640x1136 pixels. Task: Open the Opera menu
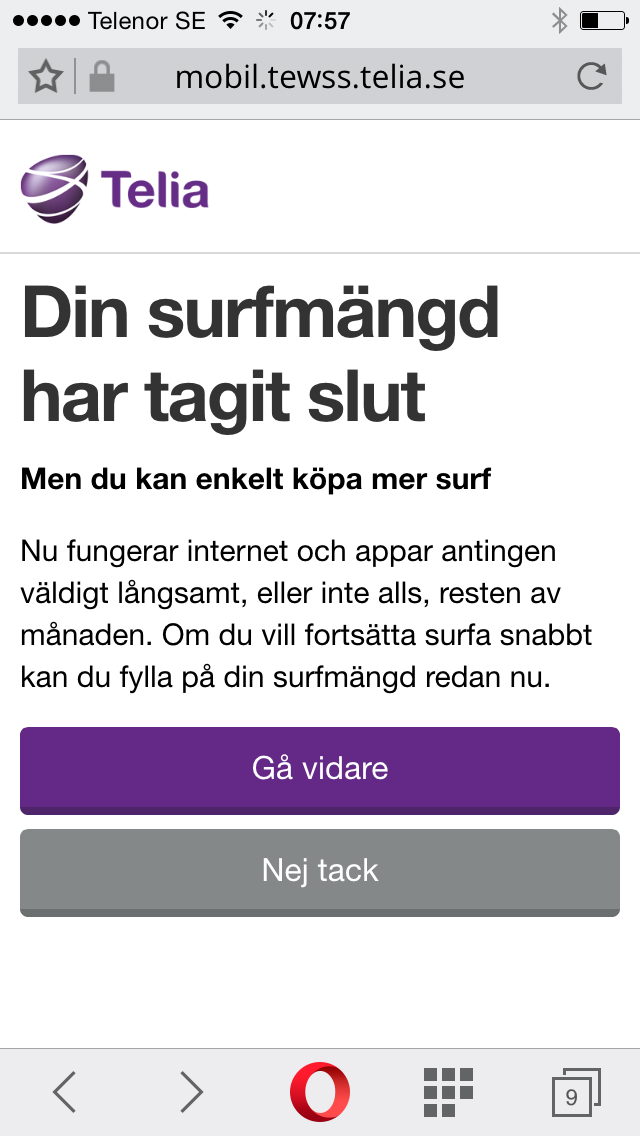[320, 1092]
